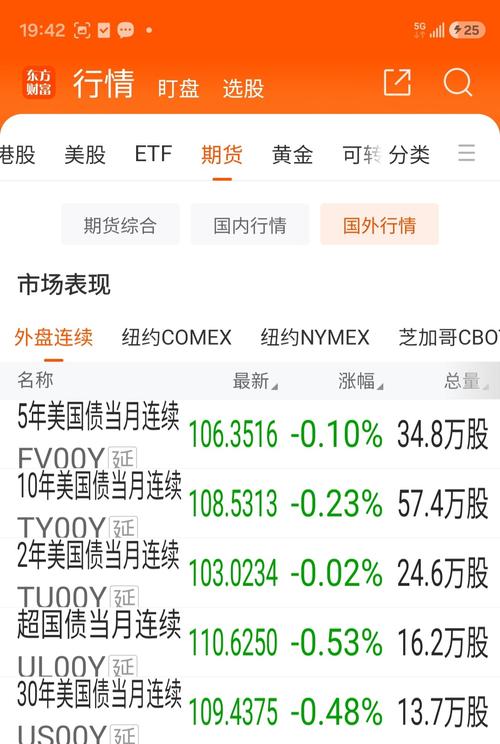Open 5年美国债当月连续 FV00Y quote
Screen dimensions: 500x744
pyautogui.click(x=250, y=434)
